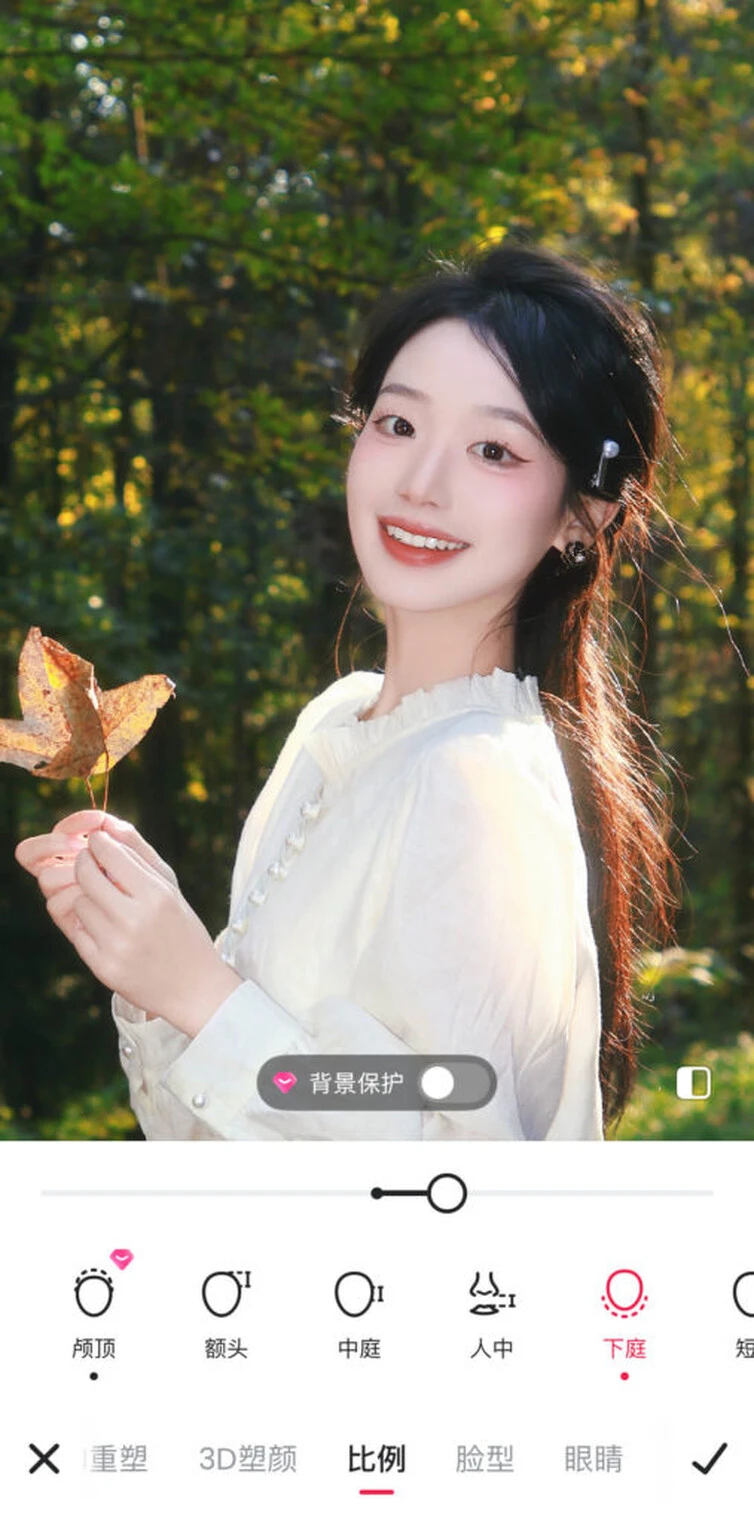Image resolution: width=754 pixels, height=1523 pixels.
Task: Switch to the 比例 tab
Action: [x=376, y=1459]
